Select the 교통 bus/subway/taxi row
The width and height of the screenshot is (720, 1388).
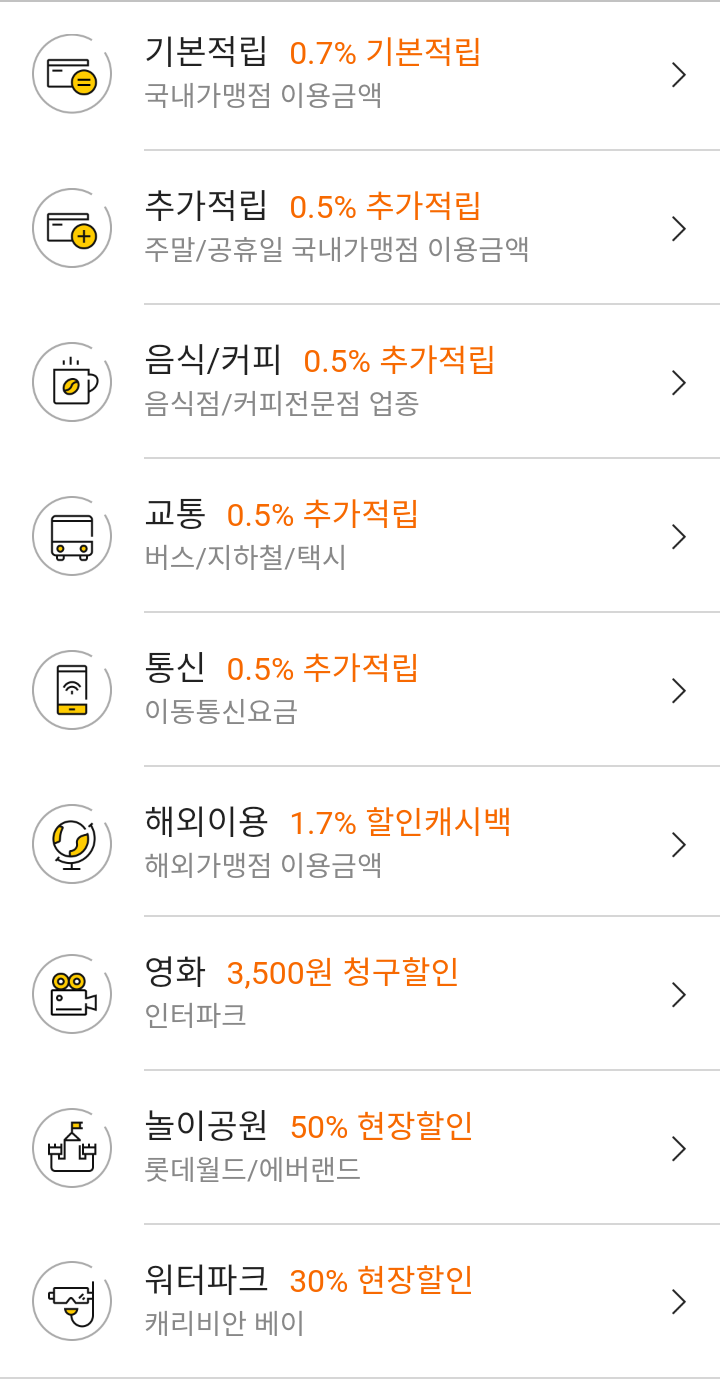tap(360, 536)
